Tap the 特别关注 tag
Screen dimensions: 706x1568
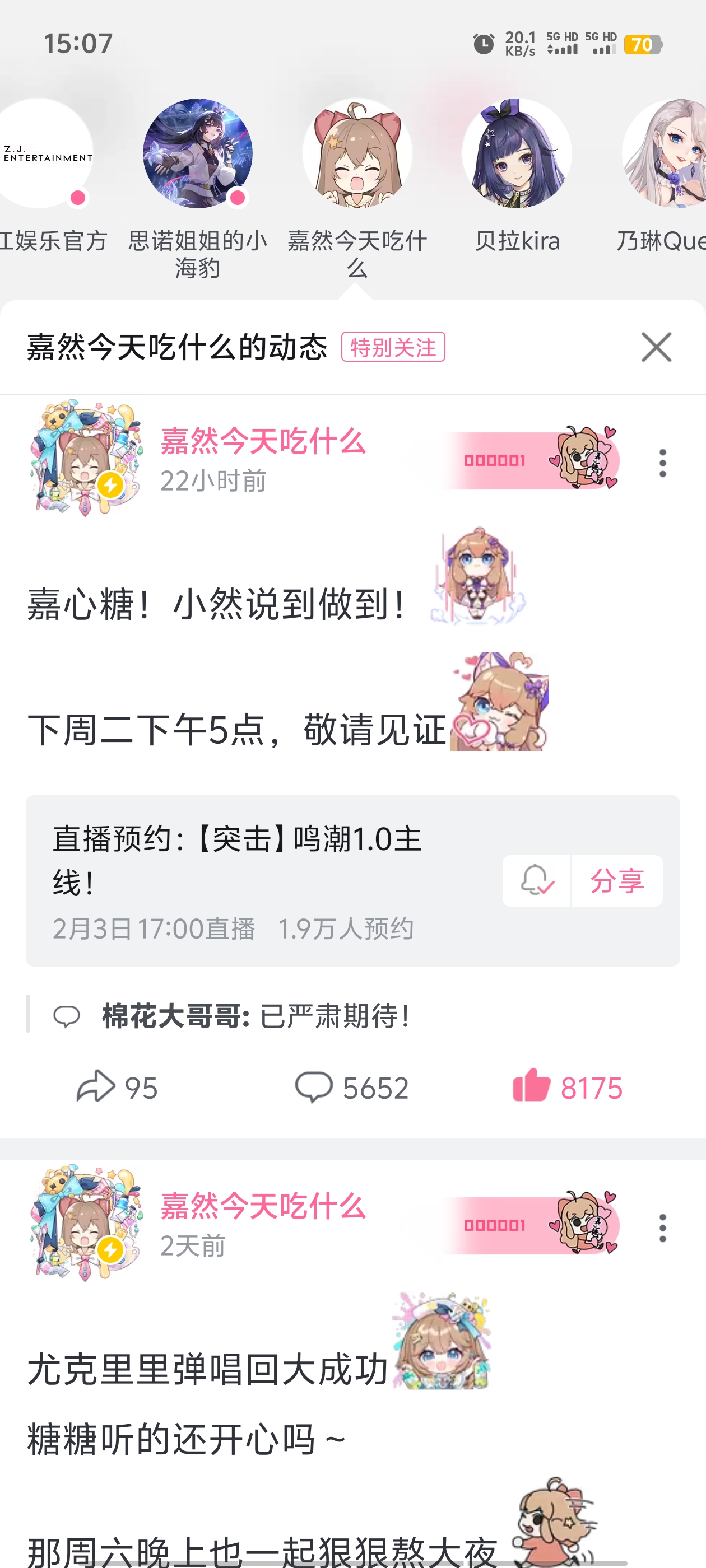point(393,347)
